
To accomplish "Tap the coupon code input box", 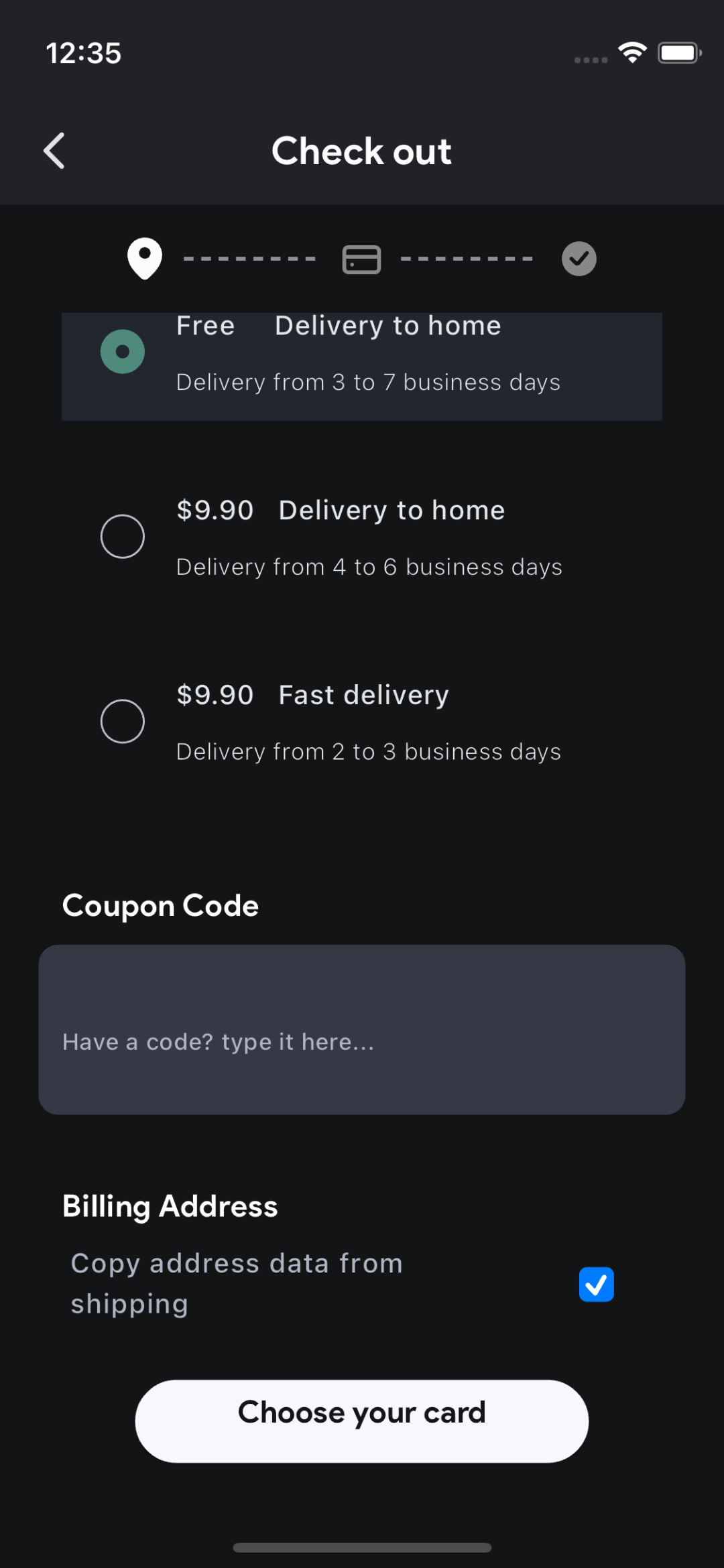I will tap(362, 1029).
